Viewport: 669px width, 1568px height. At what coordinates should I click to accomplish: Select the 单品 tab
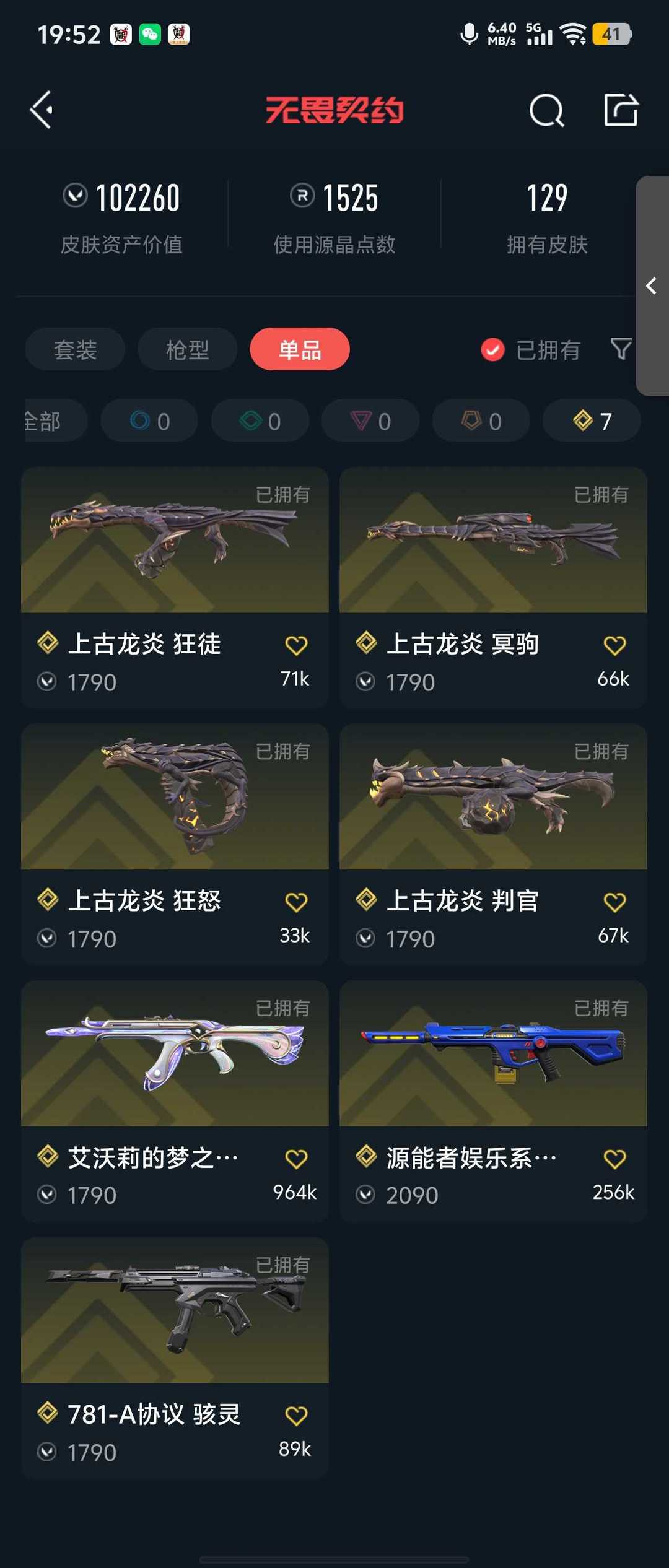(x=300, y=349)
